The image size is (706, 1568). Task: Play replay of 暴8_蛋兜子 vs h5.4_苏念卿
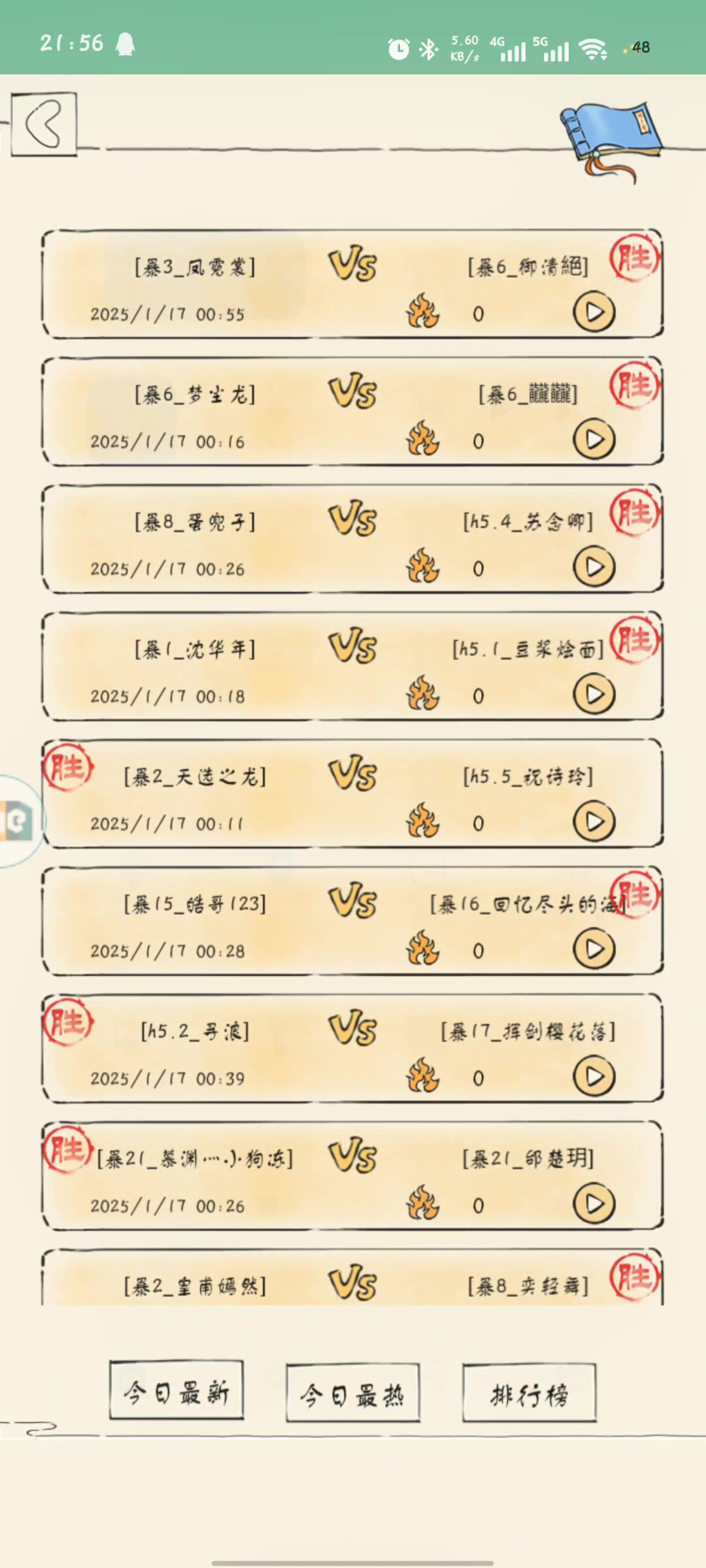click(594, 567)
